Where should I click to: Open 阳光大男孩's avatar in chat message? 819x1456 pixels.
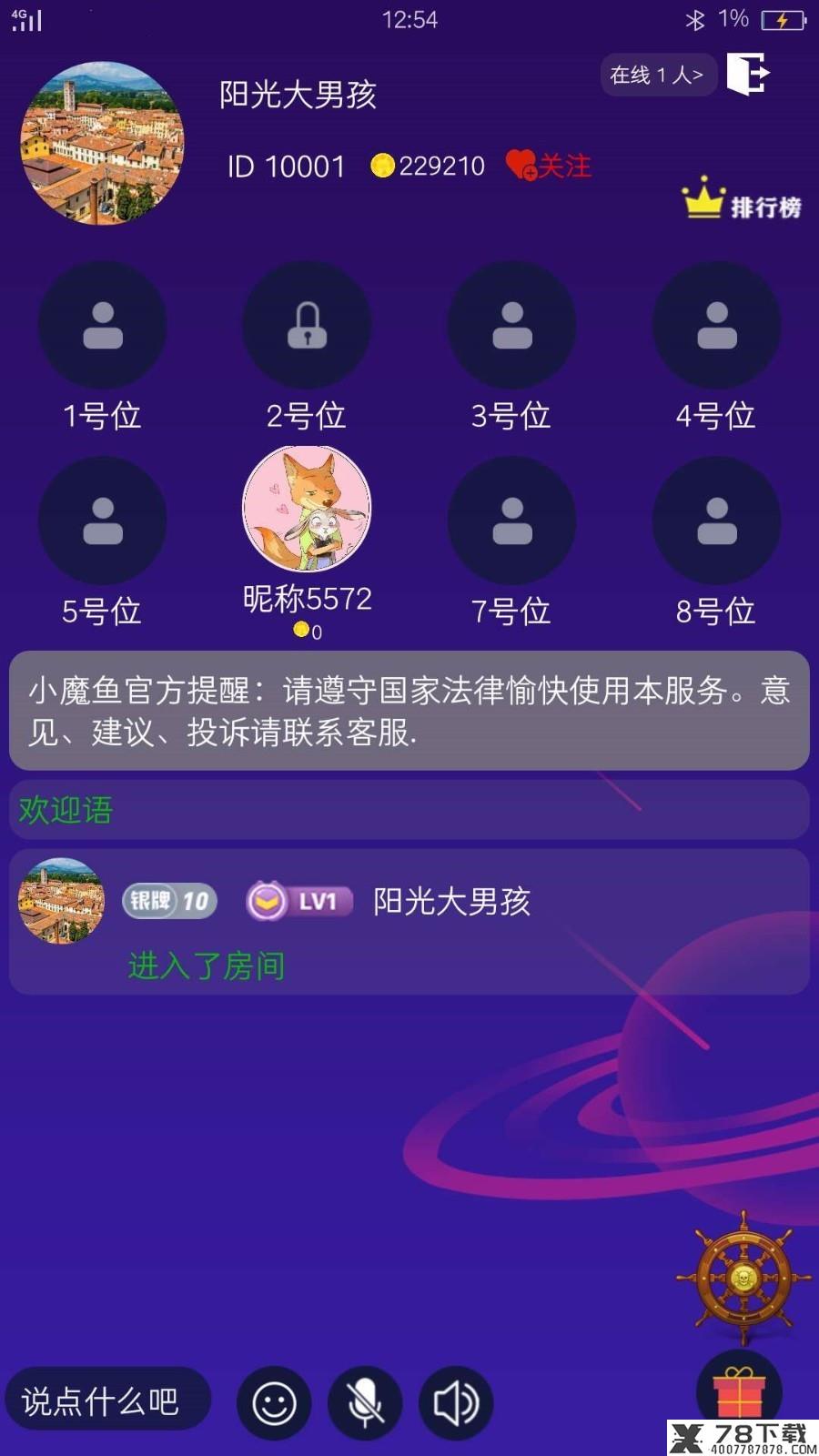61,900
